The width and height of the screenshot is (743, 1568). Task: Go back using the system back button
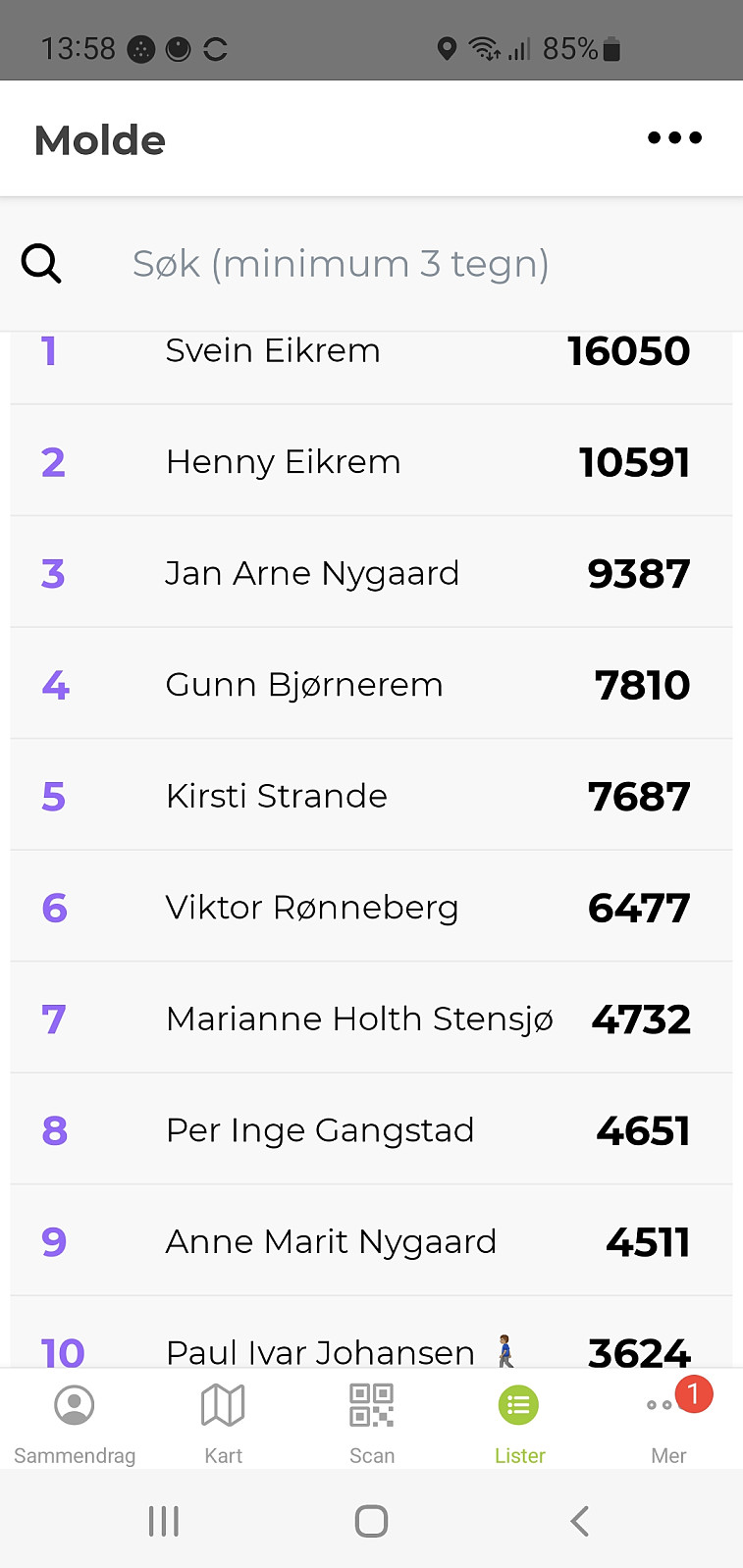tap(579, 1521)
